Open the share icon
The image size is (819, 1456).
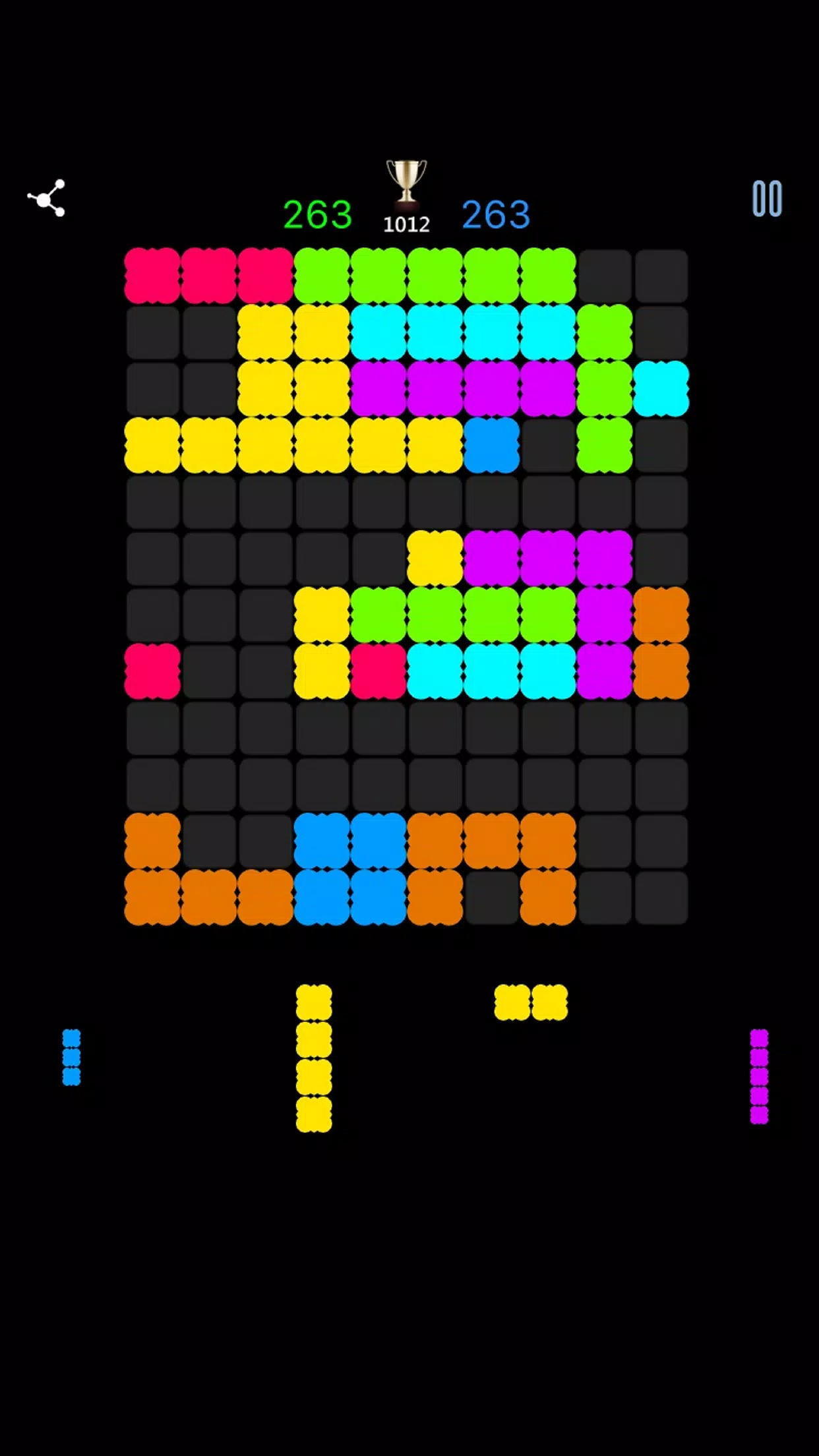[x=46, y=198]
